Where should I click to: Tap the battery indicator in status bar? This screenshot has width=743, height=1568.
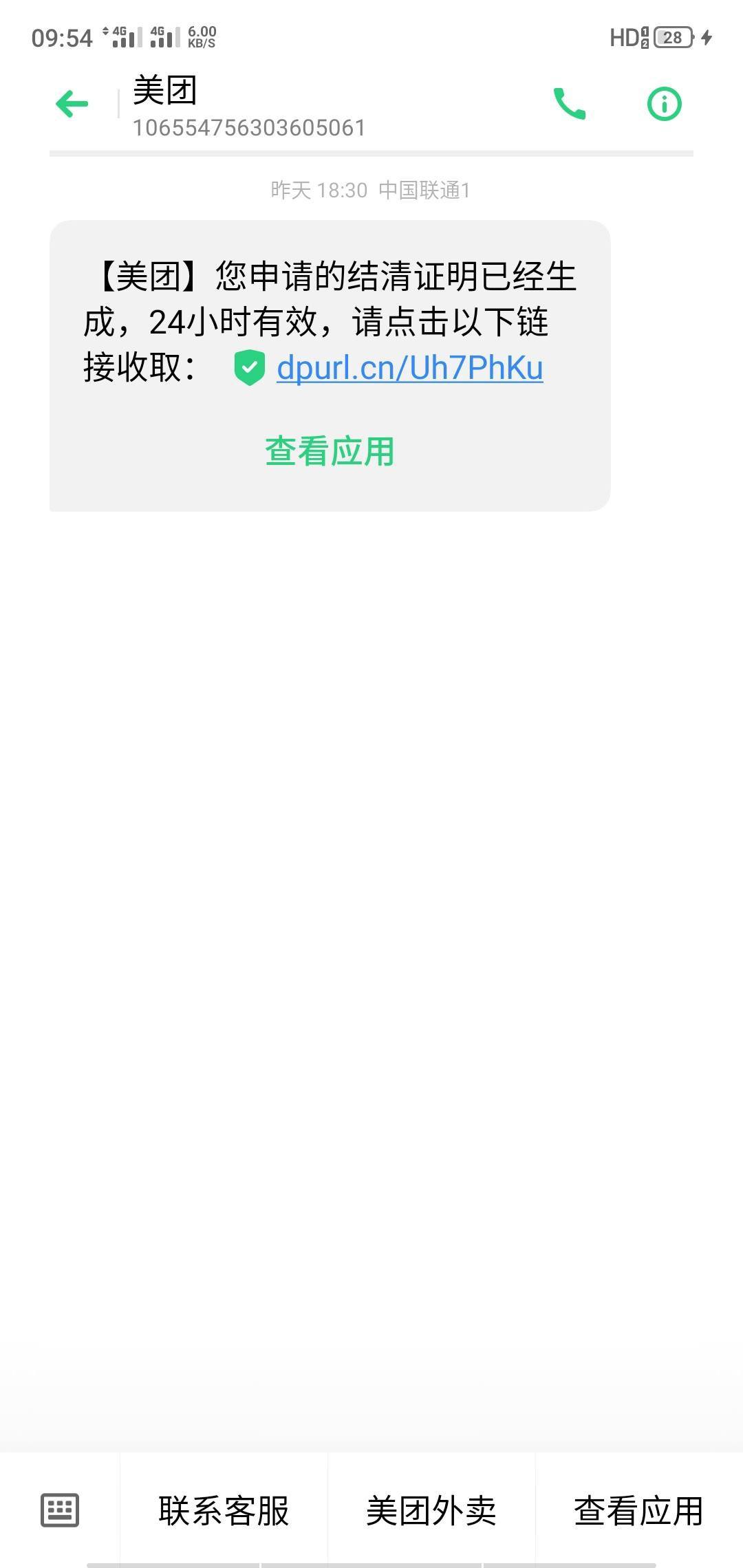click(x=669, y=37)
